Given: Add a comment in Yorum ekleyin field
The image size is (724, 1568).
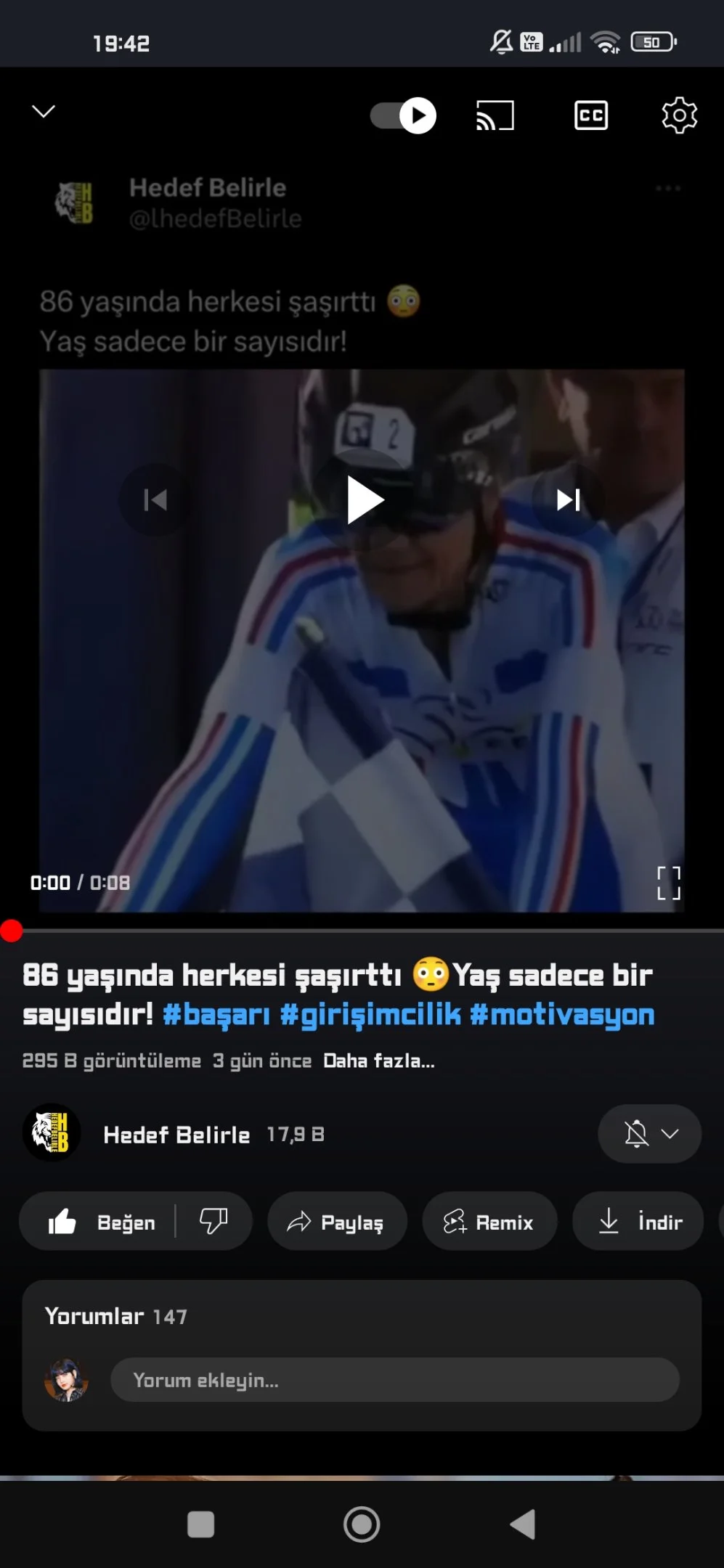Looking at the screenshot, I should [395, 1380].
